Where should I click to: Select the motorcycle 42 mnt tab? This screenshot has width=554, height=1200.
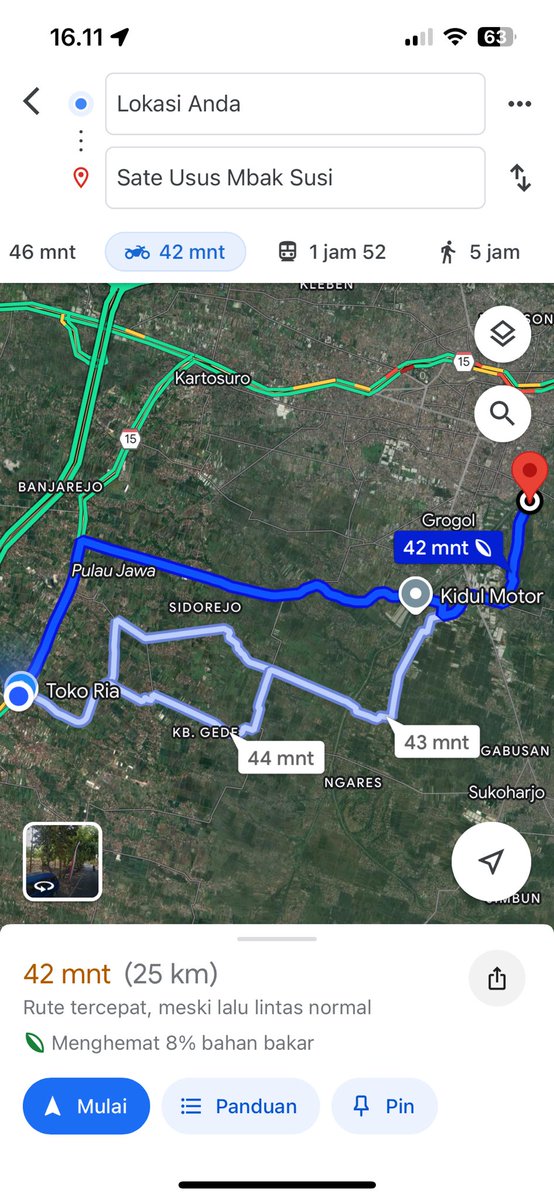point(175,252)
